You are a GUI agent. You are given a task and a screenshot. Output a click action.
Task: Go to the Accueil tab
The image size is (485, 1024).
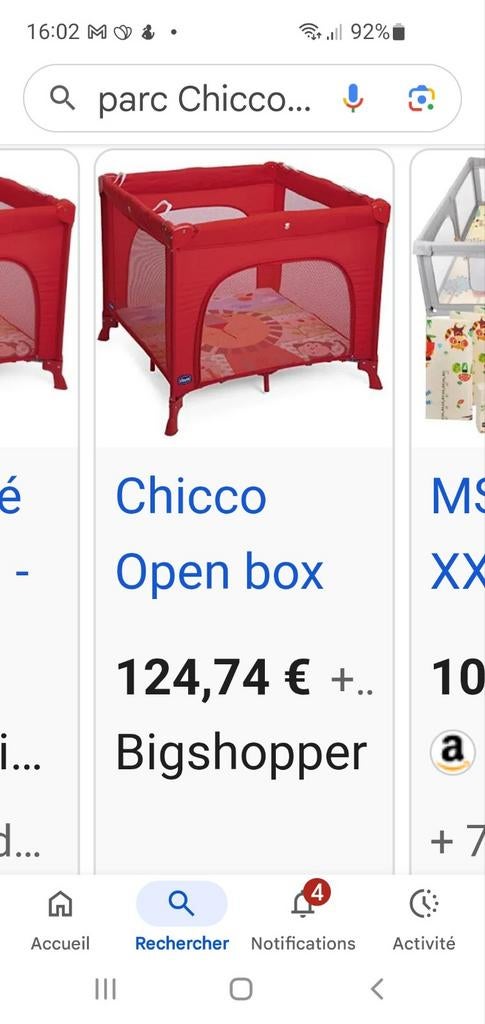pyautogui.click(x=60, y=920)
